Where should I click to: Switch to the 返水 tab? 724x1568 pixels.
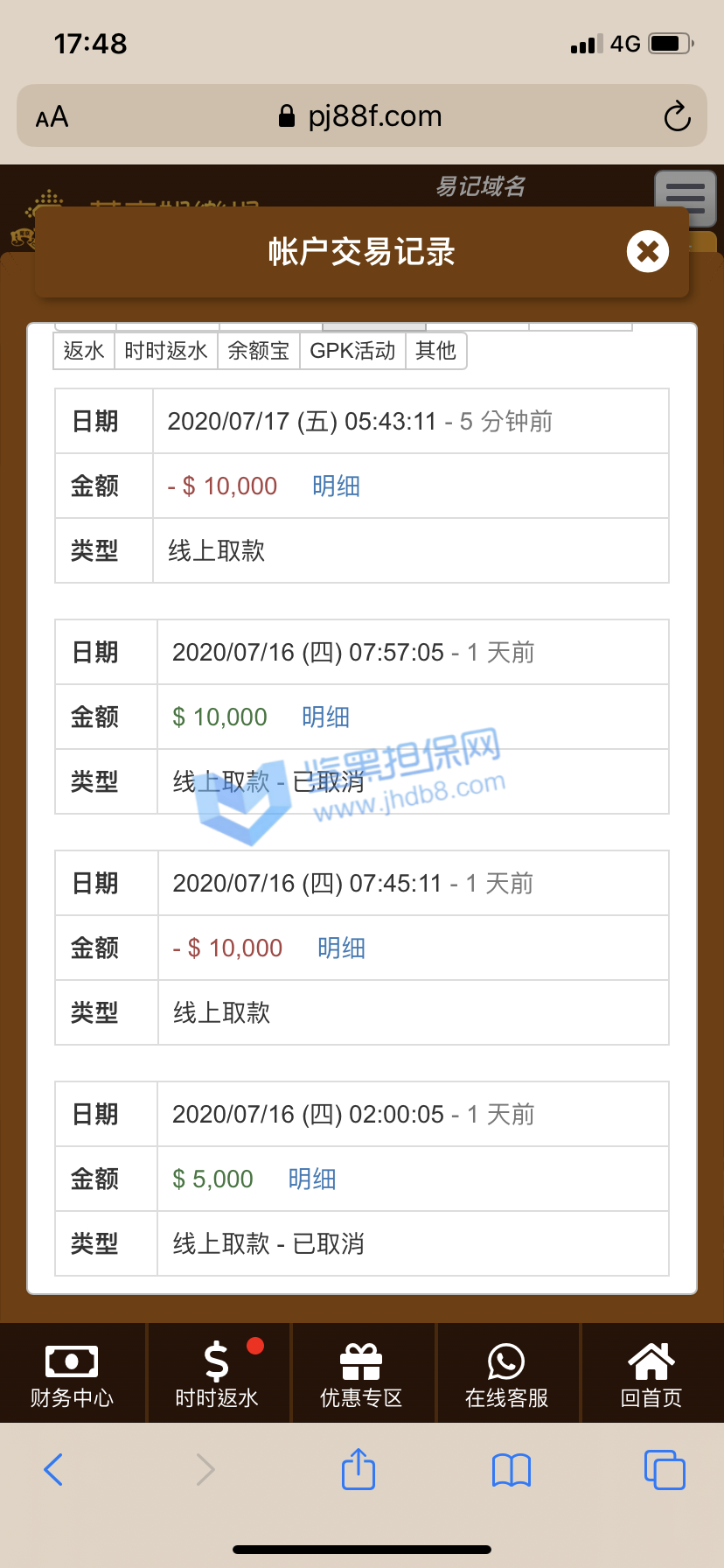84,351
